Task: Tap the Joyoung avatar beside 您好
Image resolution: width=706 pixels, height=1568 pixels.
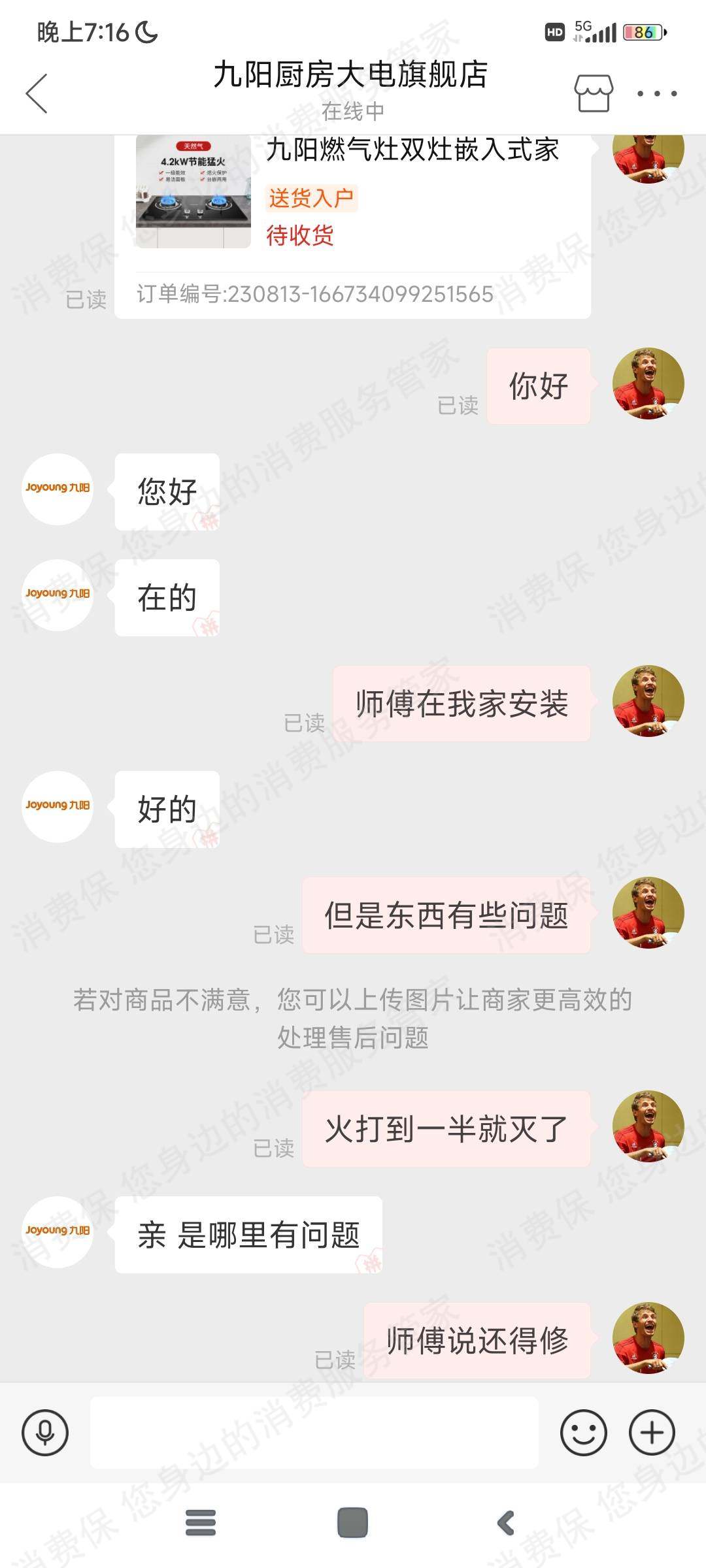Action: pos(58,489)
